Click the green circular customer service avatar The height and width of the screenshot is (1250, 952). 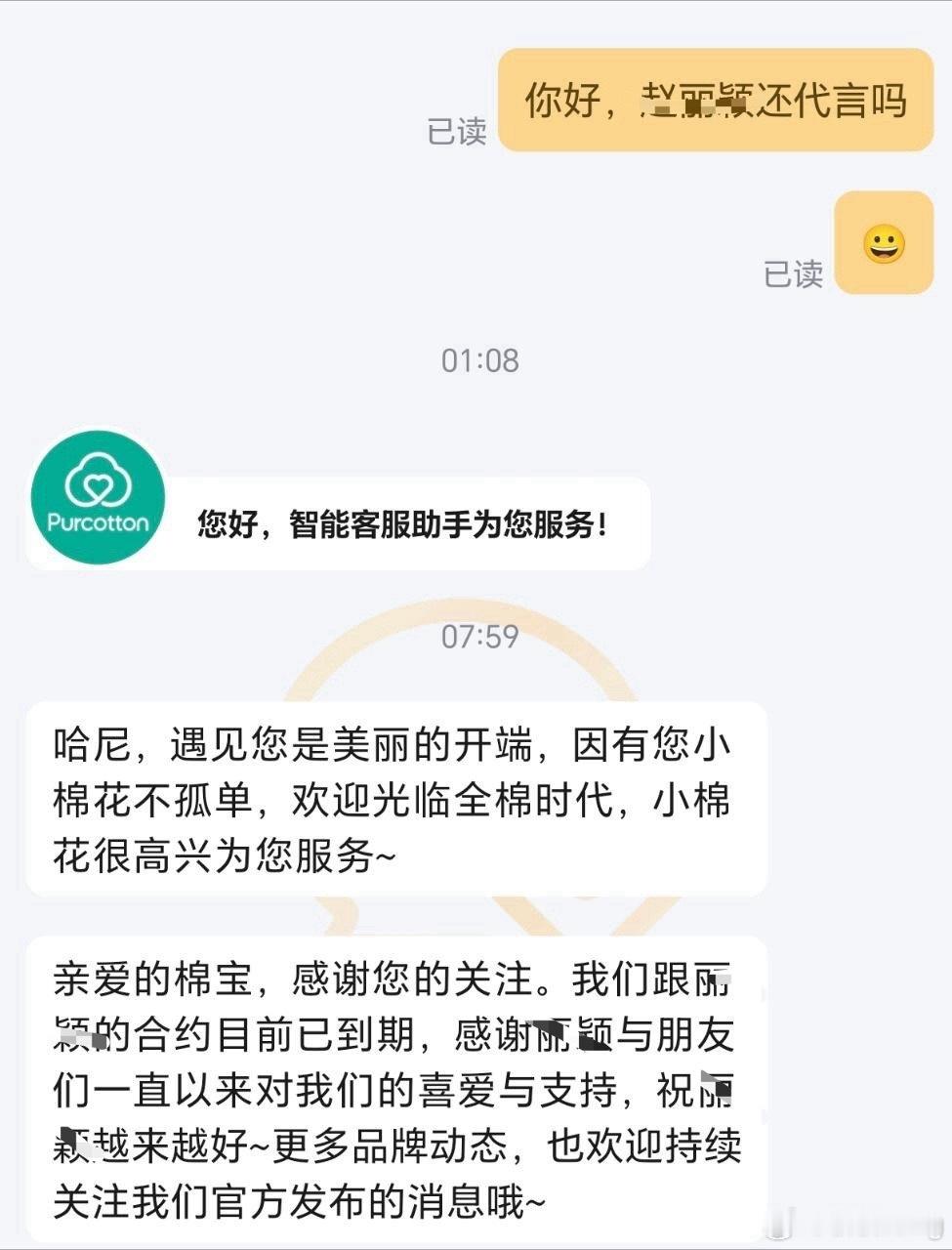click(x=97, y=502)
